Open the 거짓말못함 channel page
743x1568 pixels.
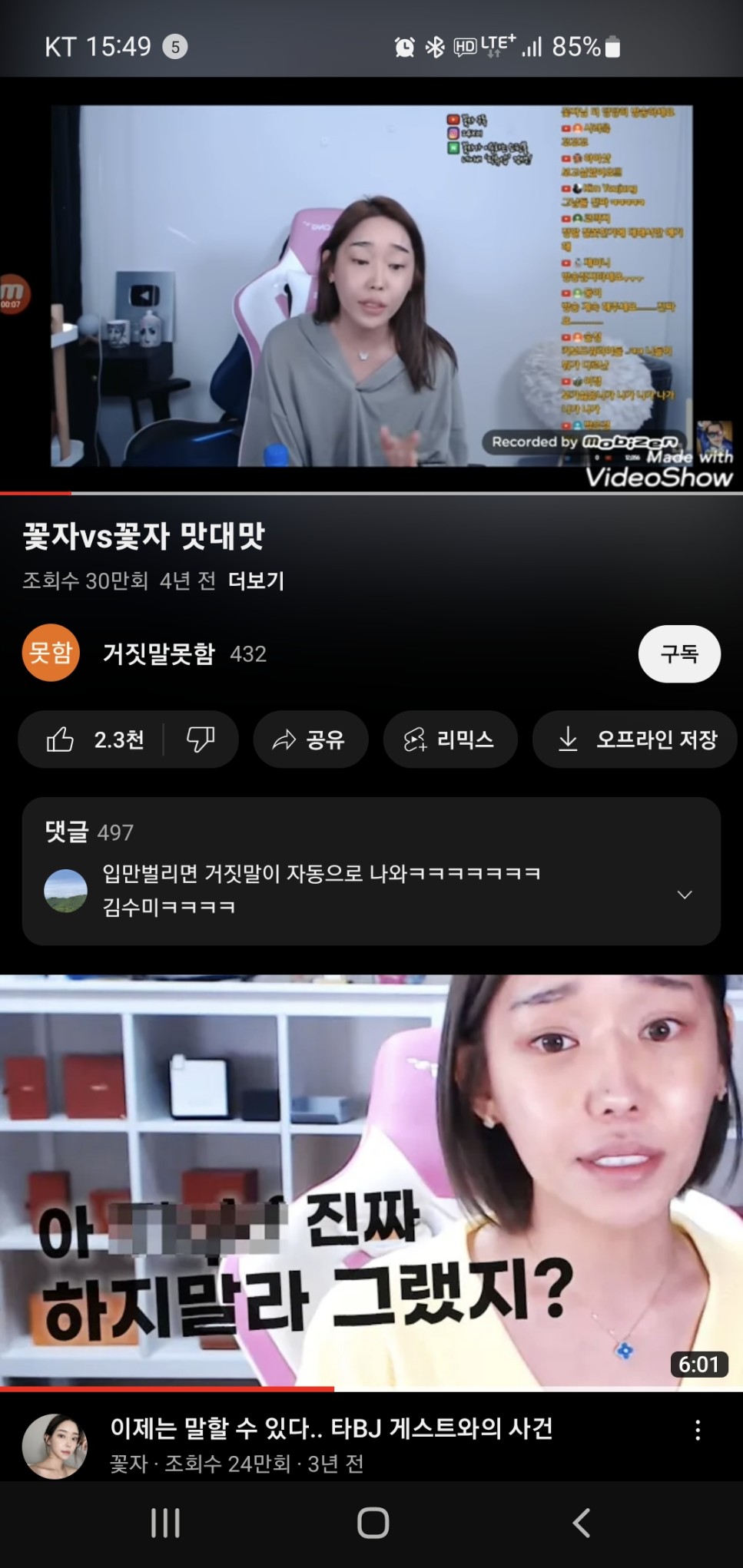coord(158,653)
